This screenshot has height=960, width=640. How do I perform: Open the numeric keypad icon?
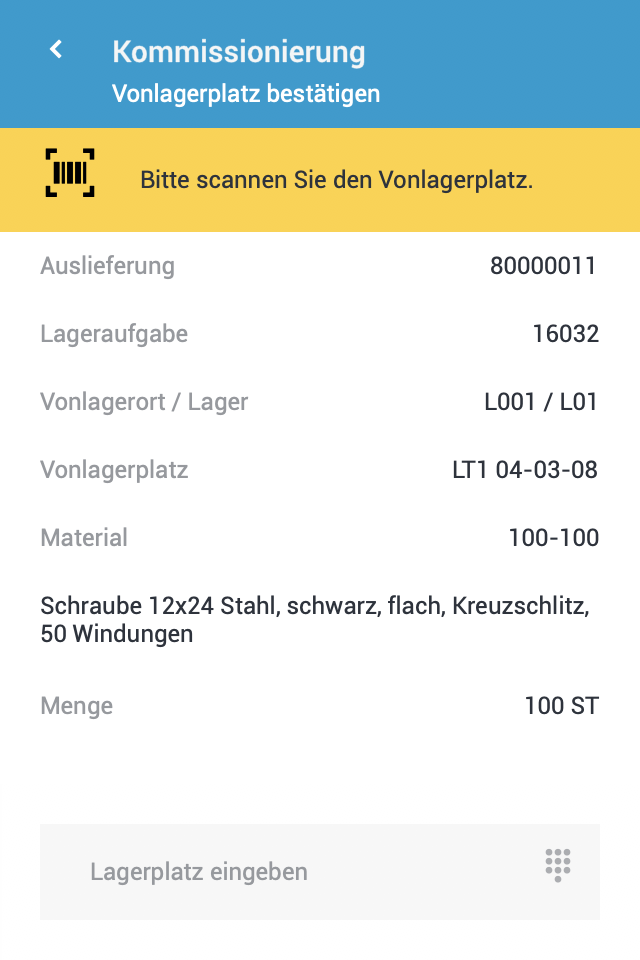pos(558,865)
